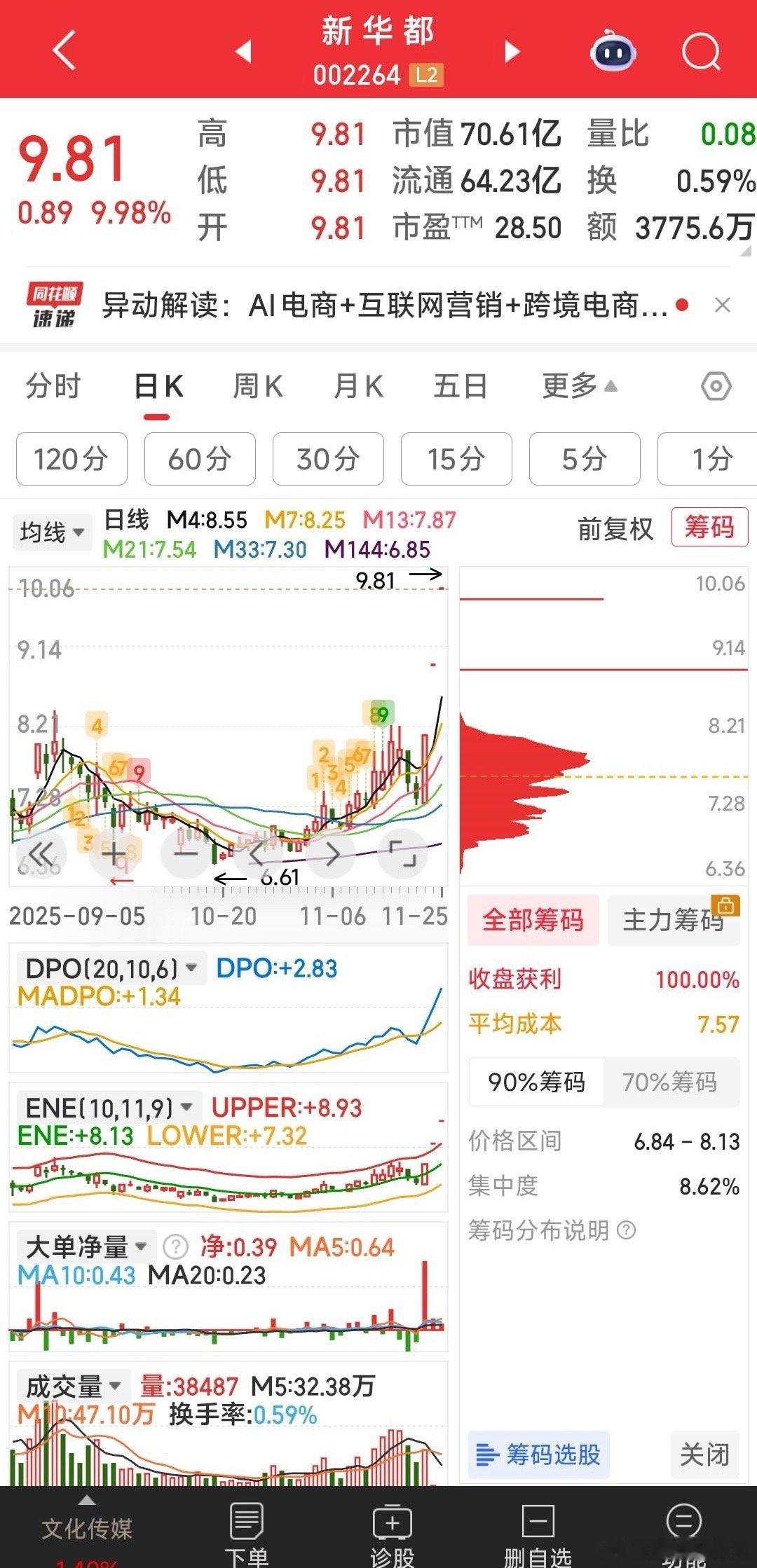This screenshot has width=757, height=1568.
Task: Close the chip panel with 关闭
Action: click(x=704, y=1454)
